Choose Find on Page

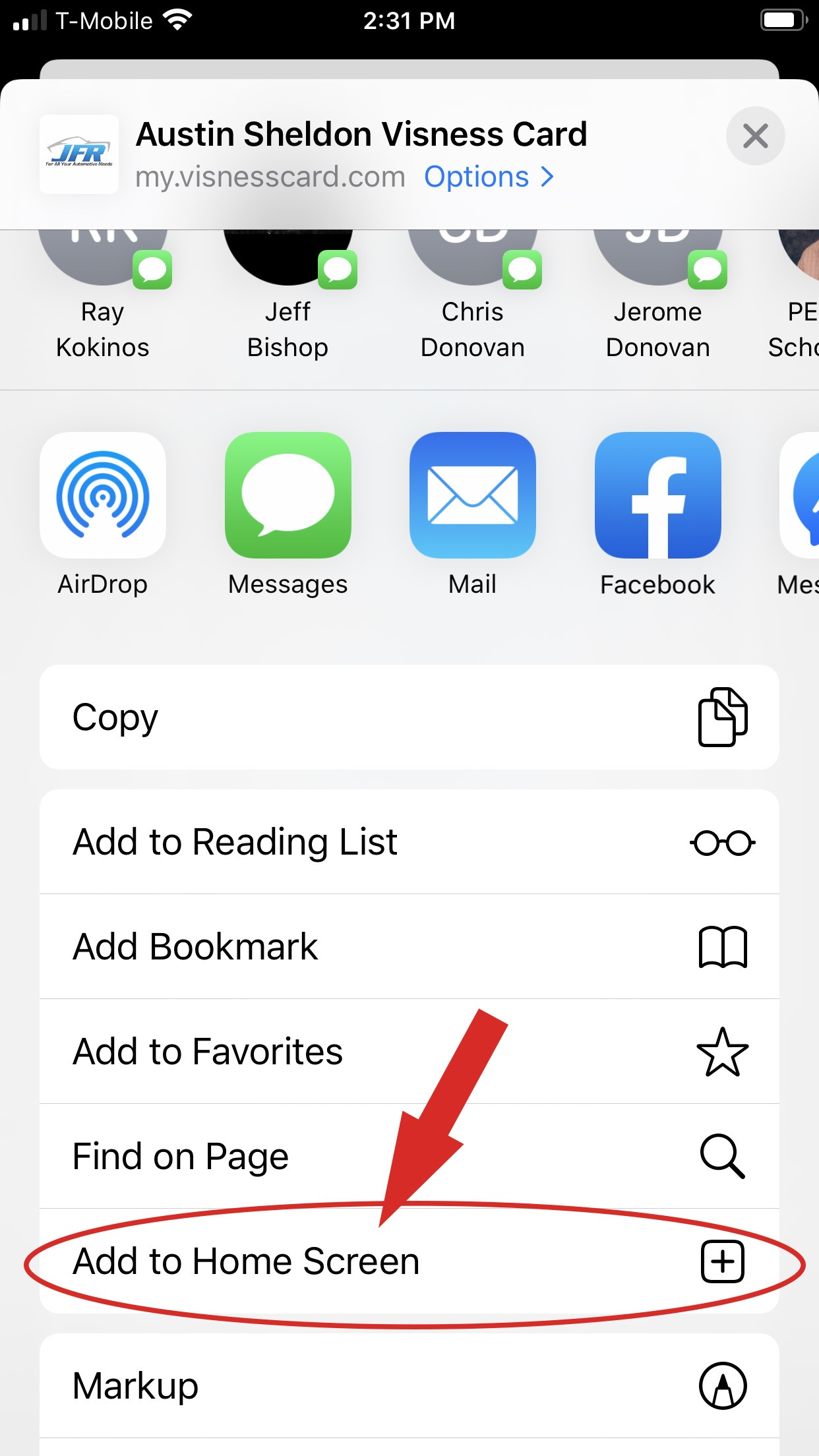pyautogui.click(x=409, y=1157)
